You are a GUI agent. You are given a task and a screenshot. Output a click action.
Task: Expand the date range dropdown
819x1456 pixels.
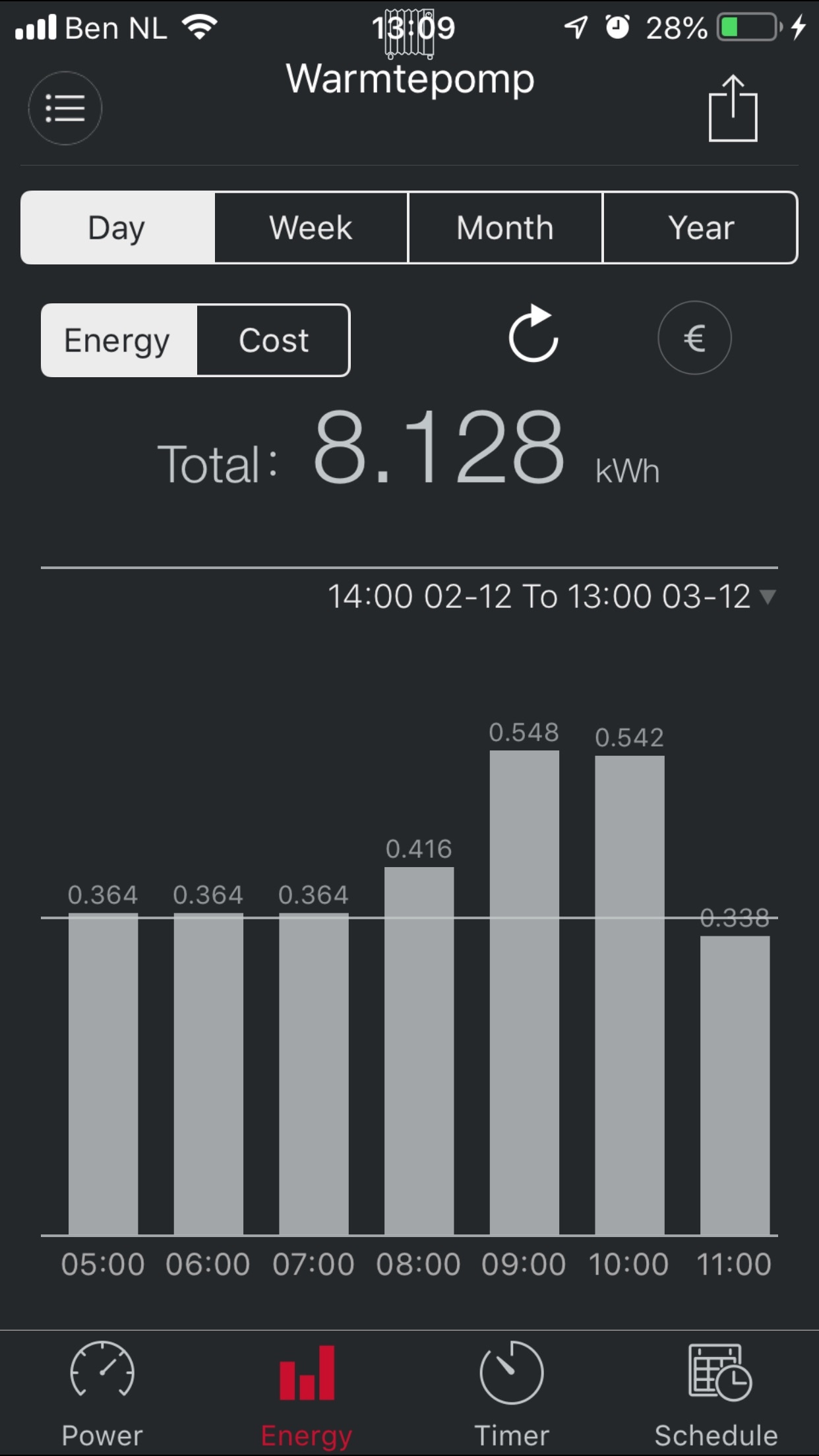(x=552, y=597)
